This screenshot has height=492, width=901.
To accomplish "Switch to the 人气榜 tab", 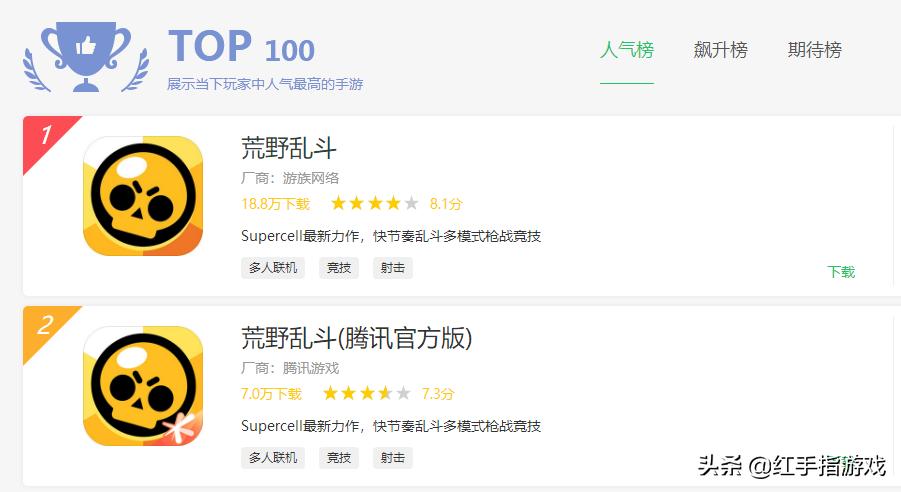I will point(626,50).
